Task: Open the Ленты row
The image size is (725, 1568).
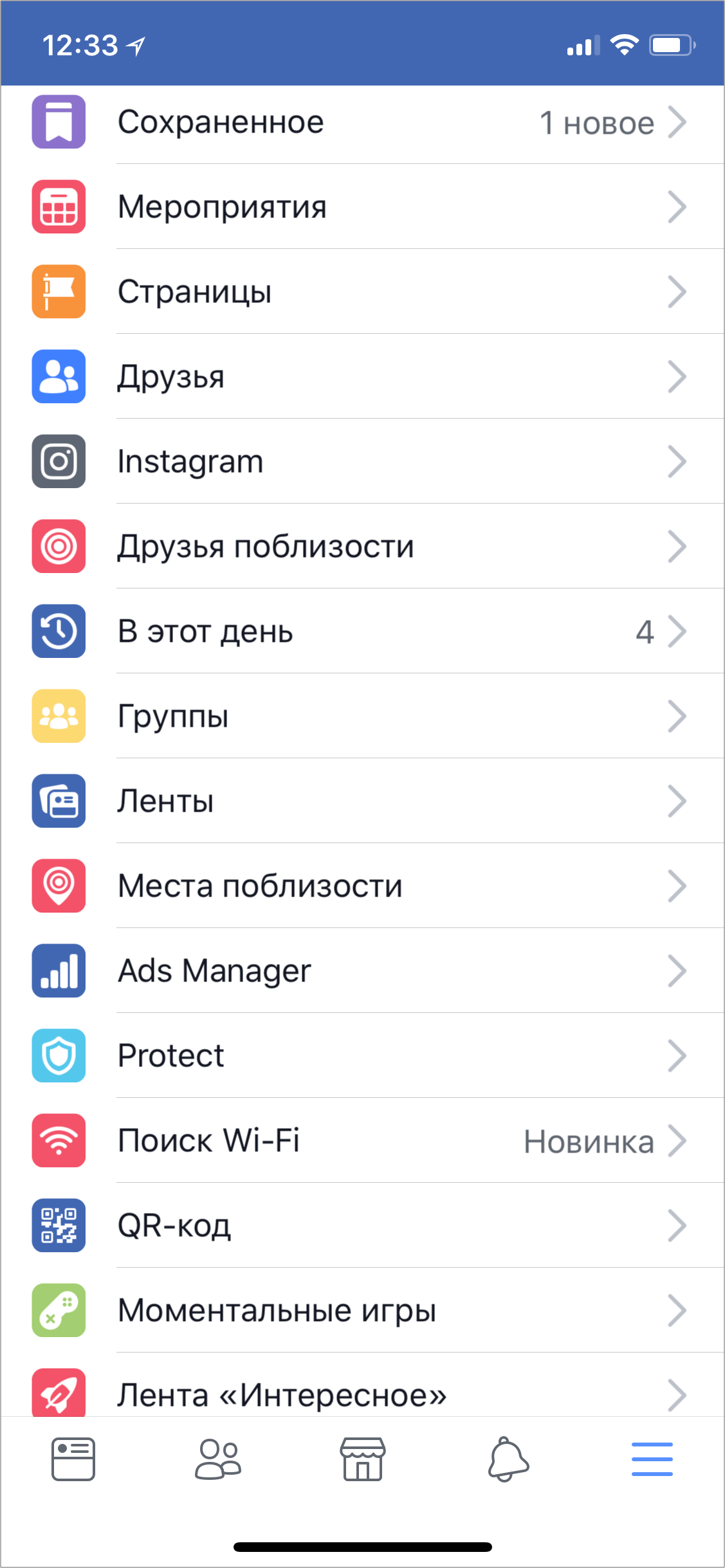Action: pyautogui.click(x=362, y=801)
